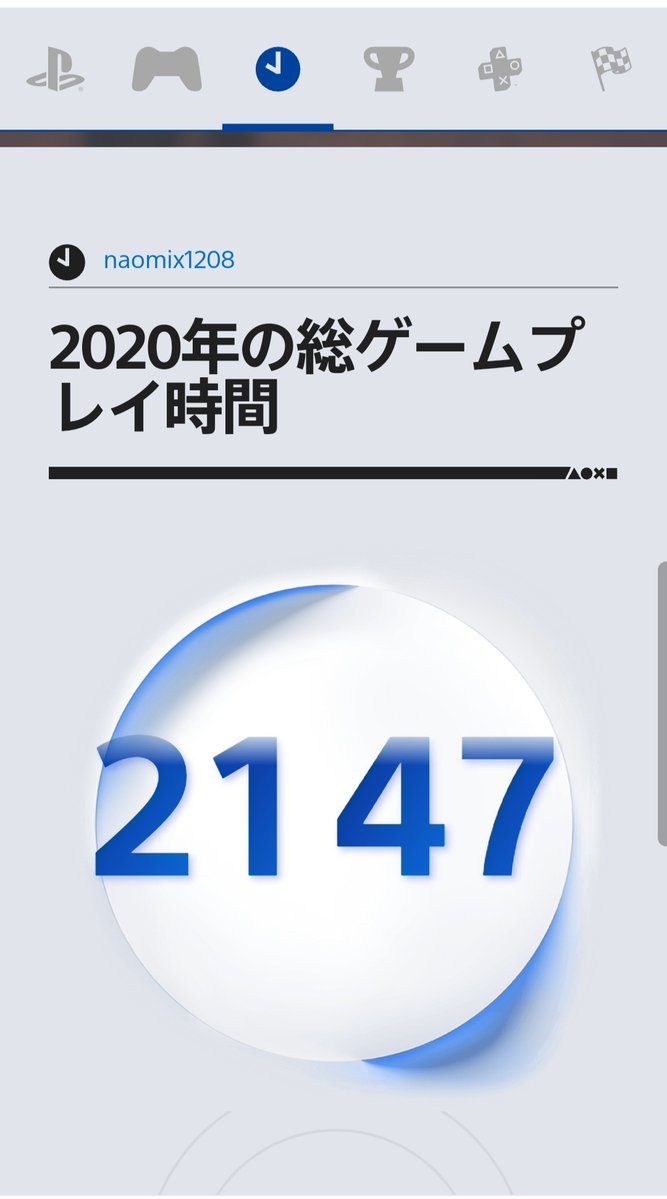
Task: Select the clock play time tab
Action: 278,70
